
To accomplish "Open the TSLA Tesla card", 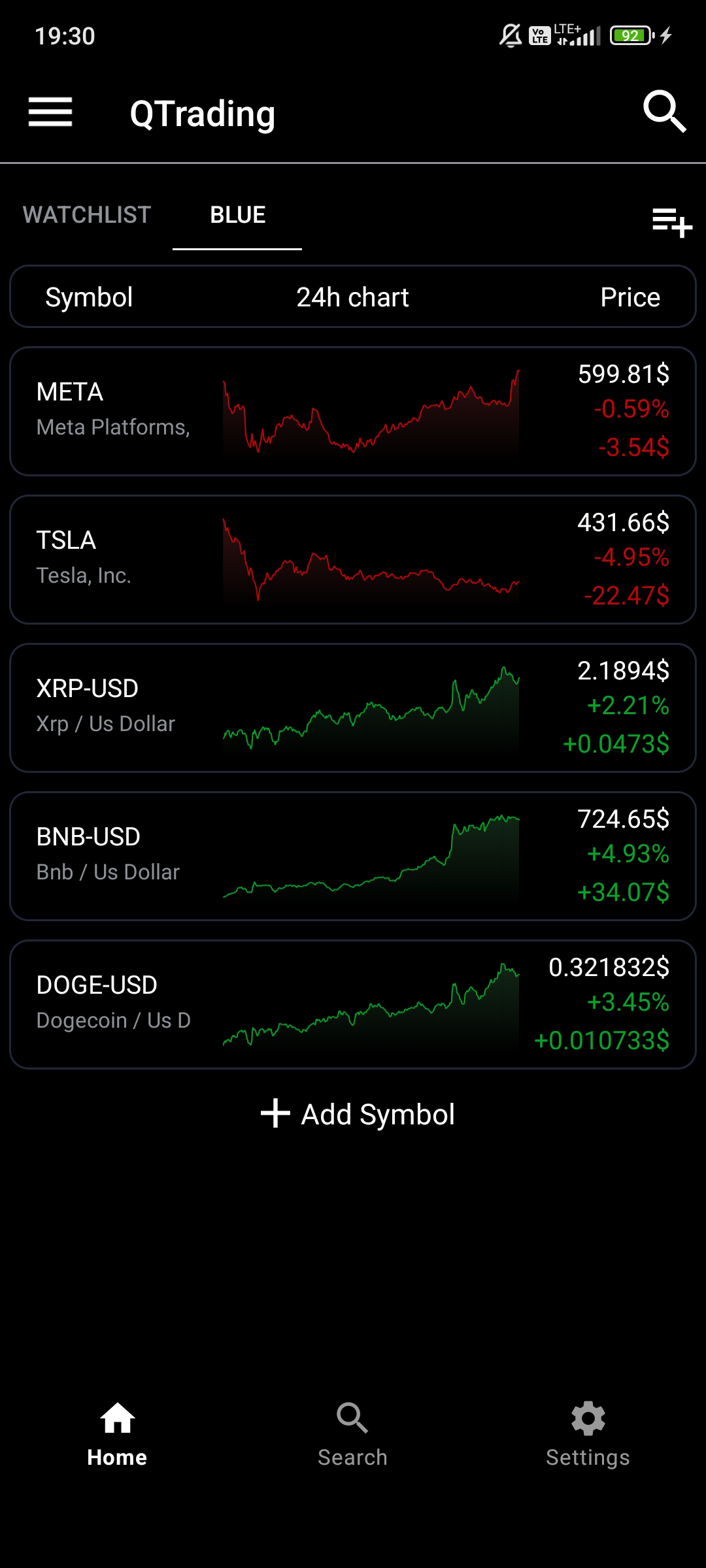I will 353,559.
